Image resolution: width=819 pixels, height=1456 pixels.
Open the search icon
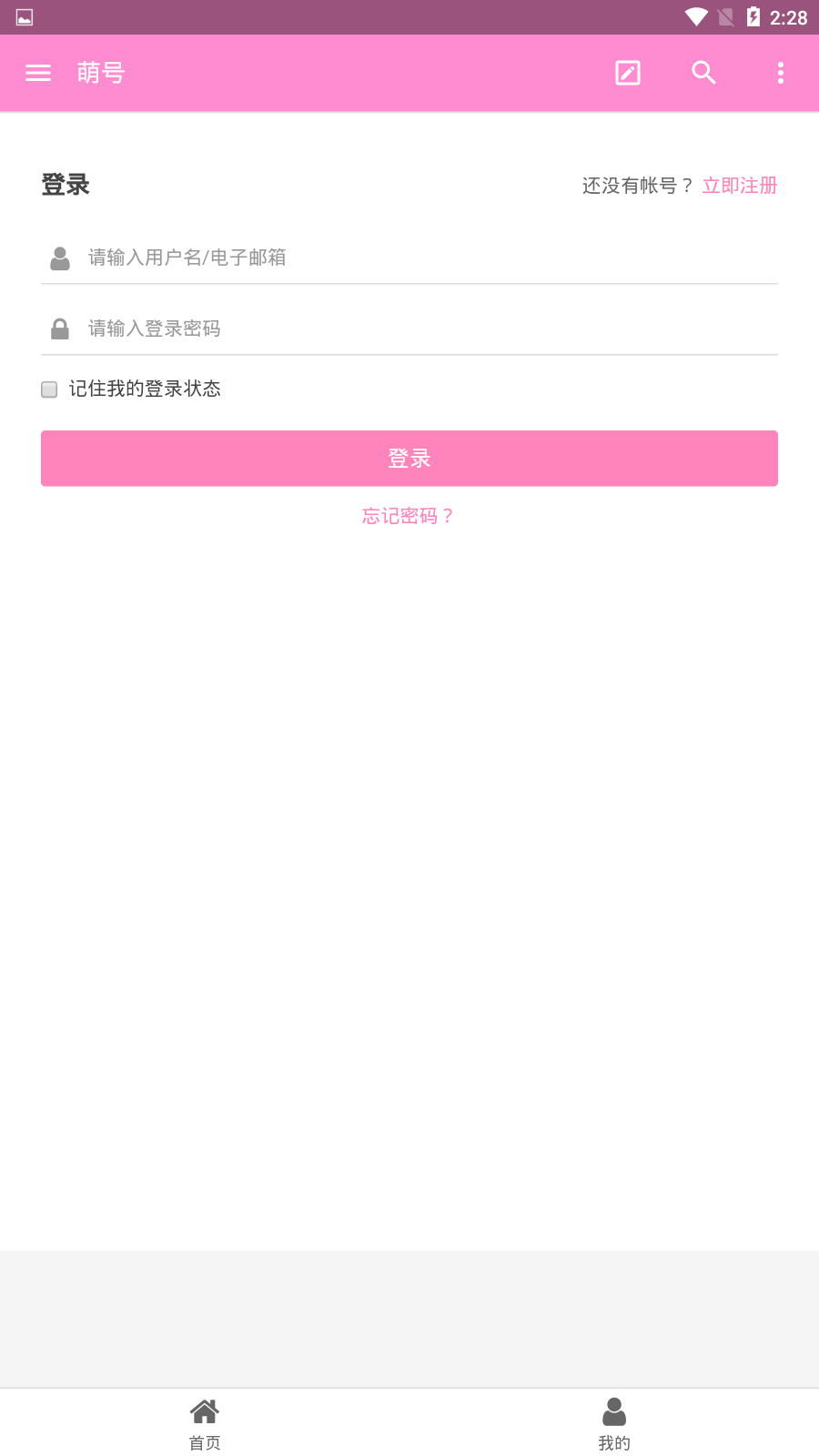point(703,73)
